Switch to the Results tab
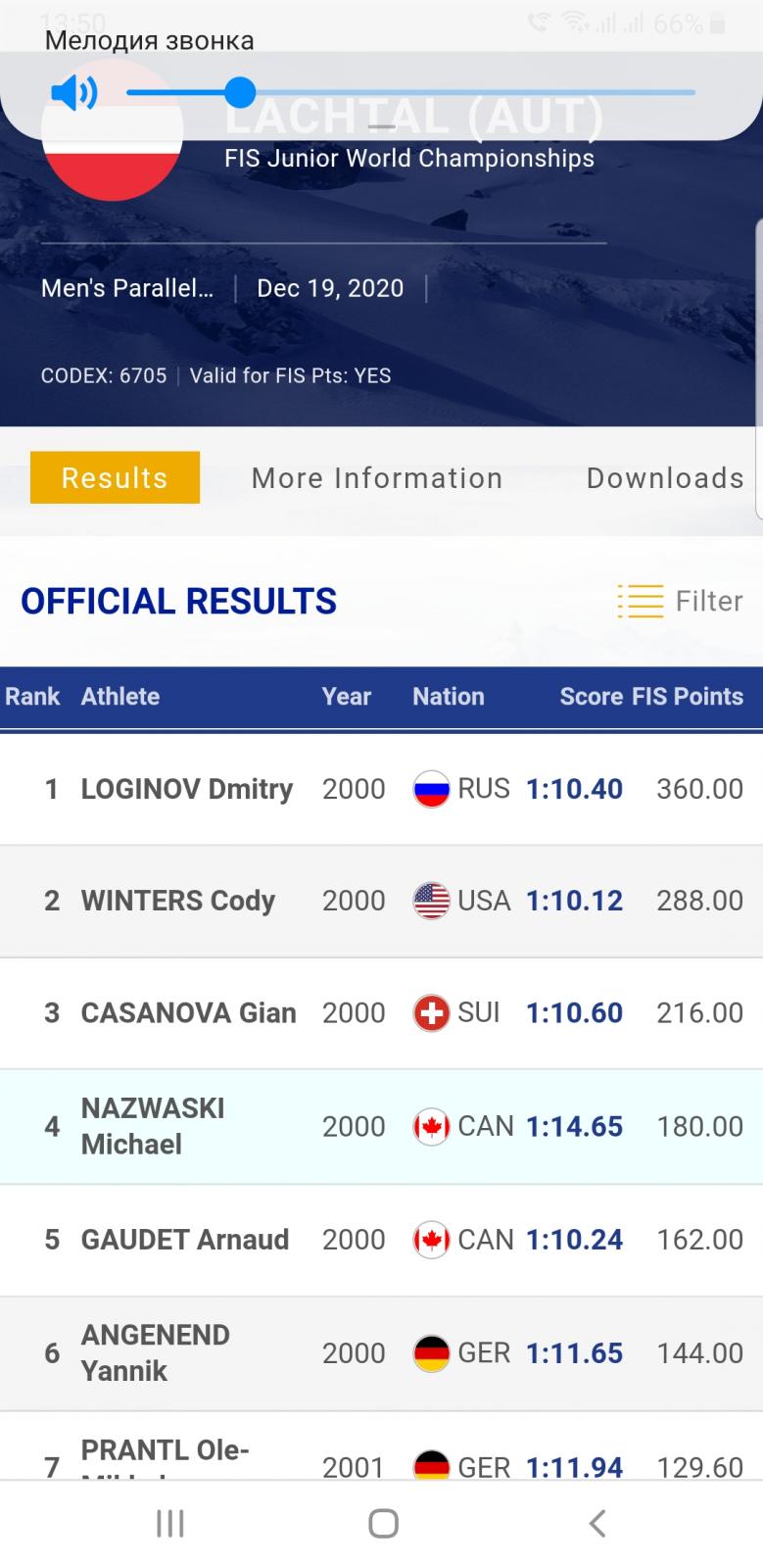Image resolution: width=763 pixels, height=1568 pixels. click(115, 477)
